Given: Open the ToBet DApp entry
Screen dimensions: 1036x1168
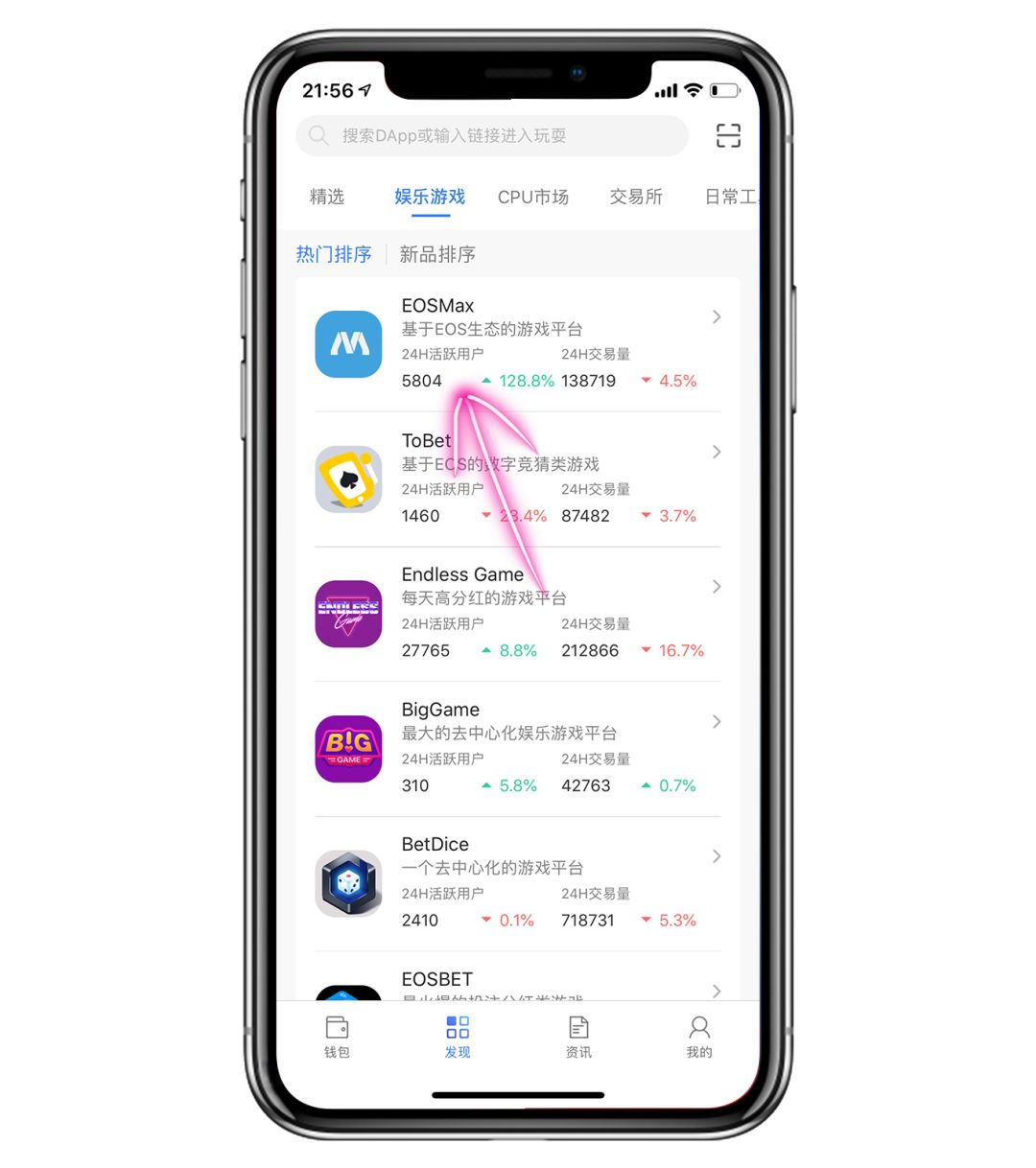Looking at the screenshot, I should (518, 479).
